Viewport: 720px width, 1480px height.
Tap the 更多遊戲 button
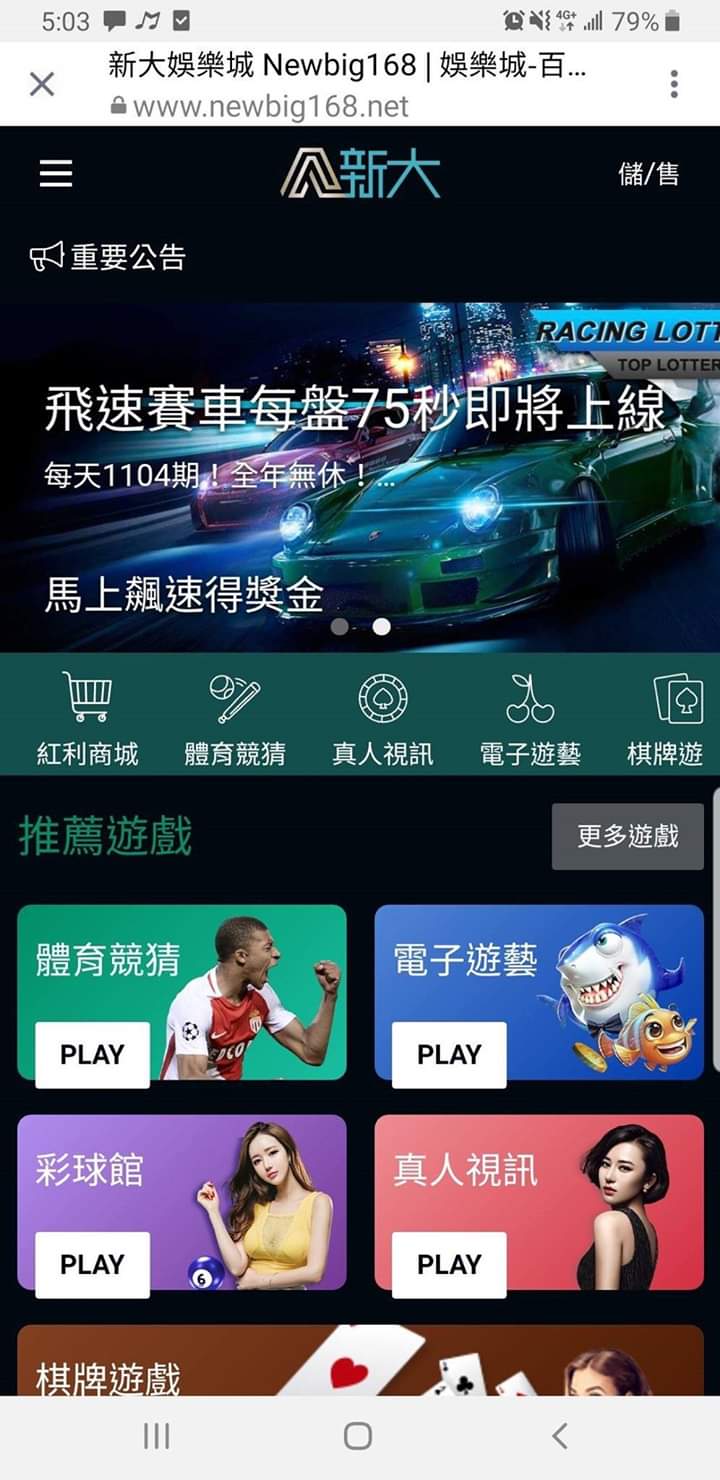coord(627,836)
